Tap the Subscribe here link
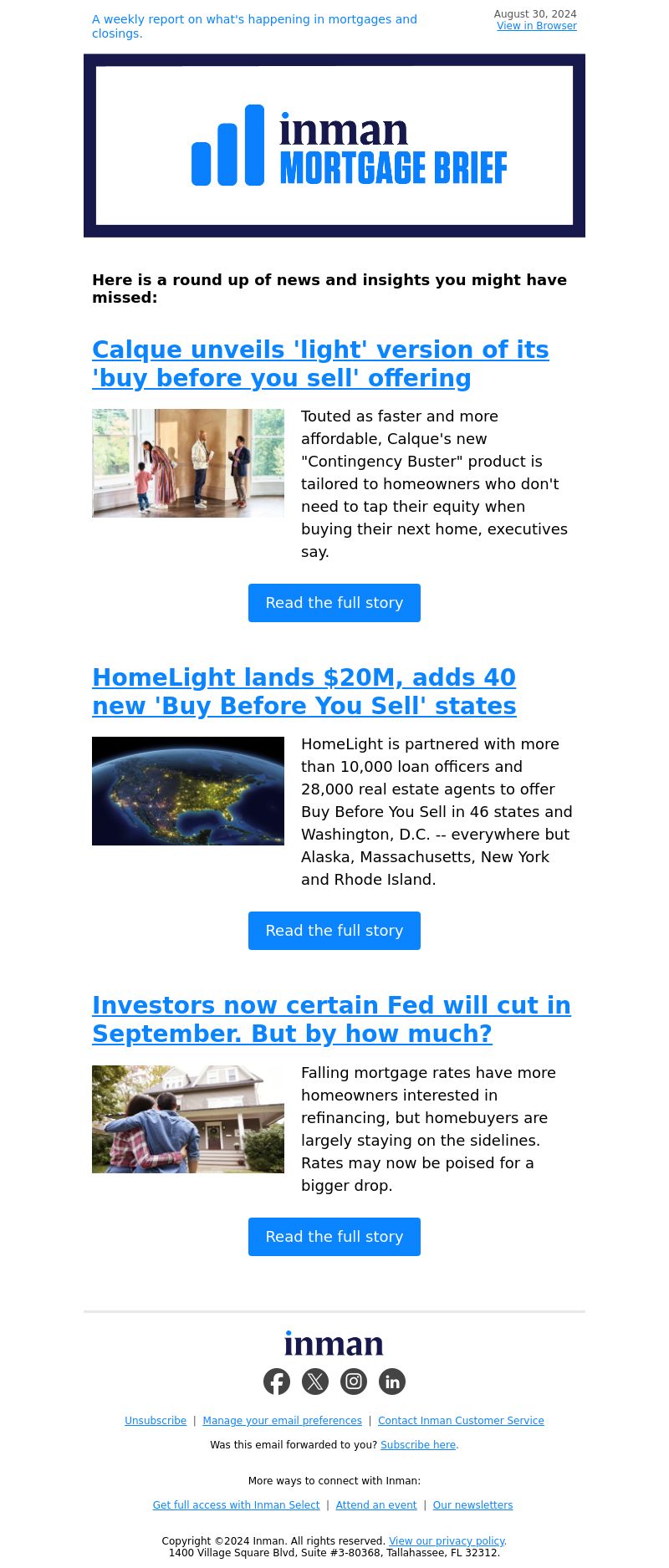This screenshot has height=1568, width=669. pos(419,1445)
